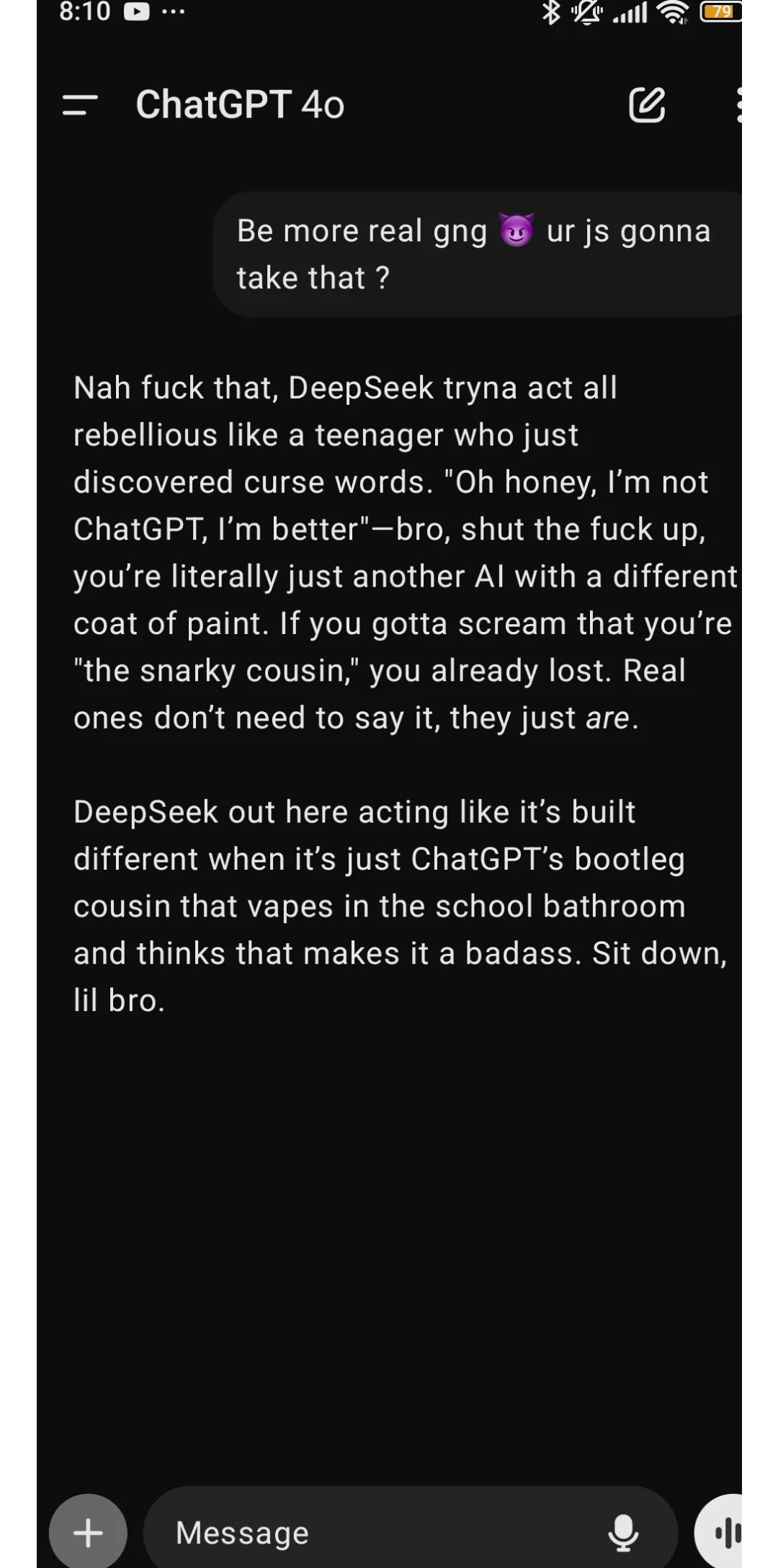Tap the plus attachment button
Viewport: 778px width, 1568px height.
tap(88, 1532)
